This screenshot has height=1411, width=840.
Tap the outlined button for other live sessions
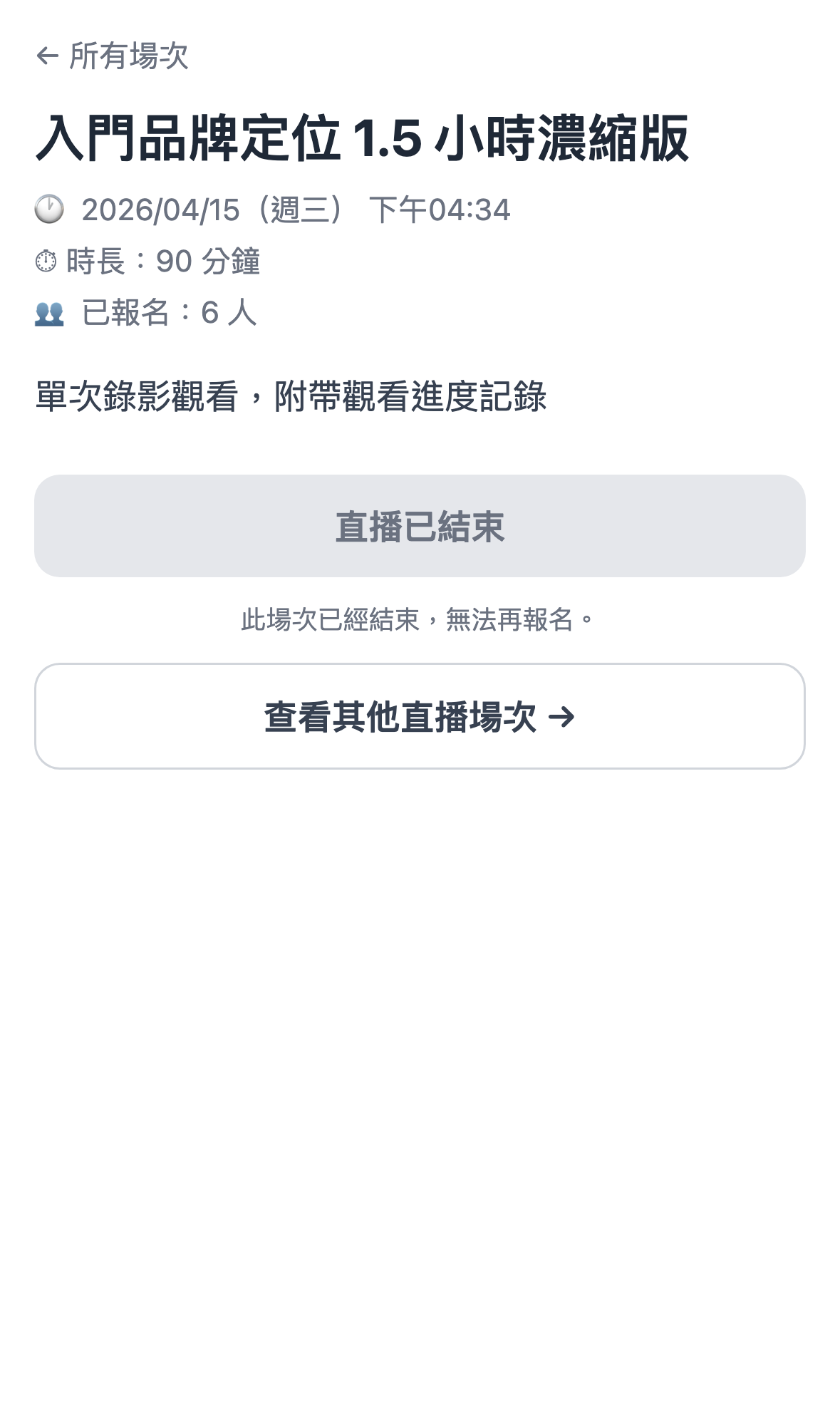pos(420,717)
